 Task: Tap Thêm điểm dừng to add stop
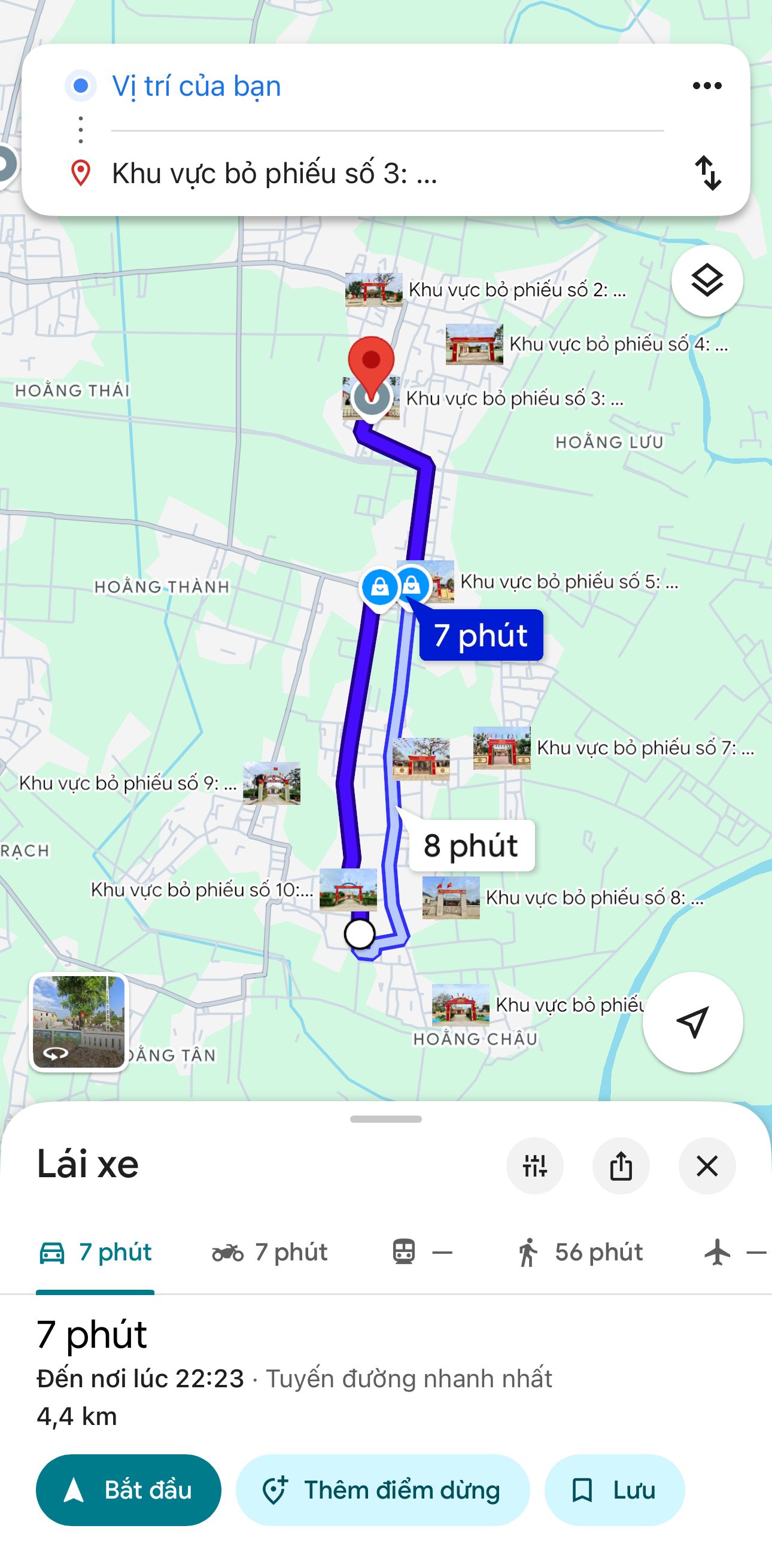(x=382, y=1490)
